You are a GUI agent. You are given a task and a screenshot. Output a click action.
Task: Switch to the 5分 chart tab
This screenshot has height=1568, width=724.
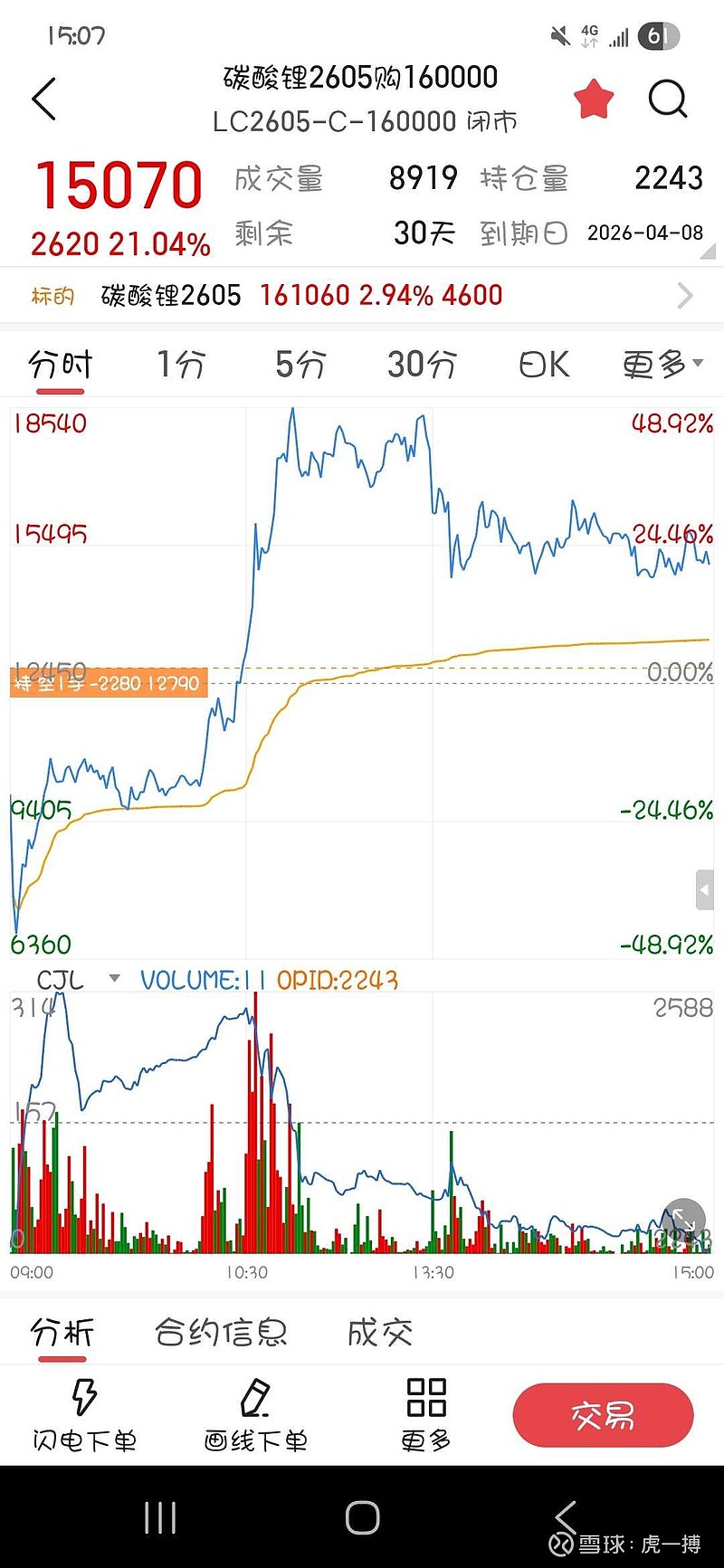click(300, 365)
